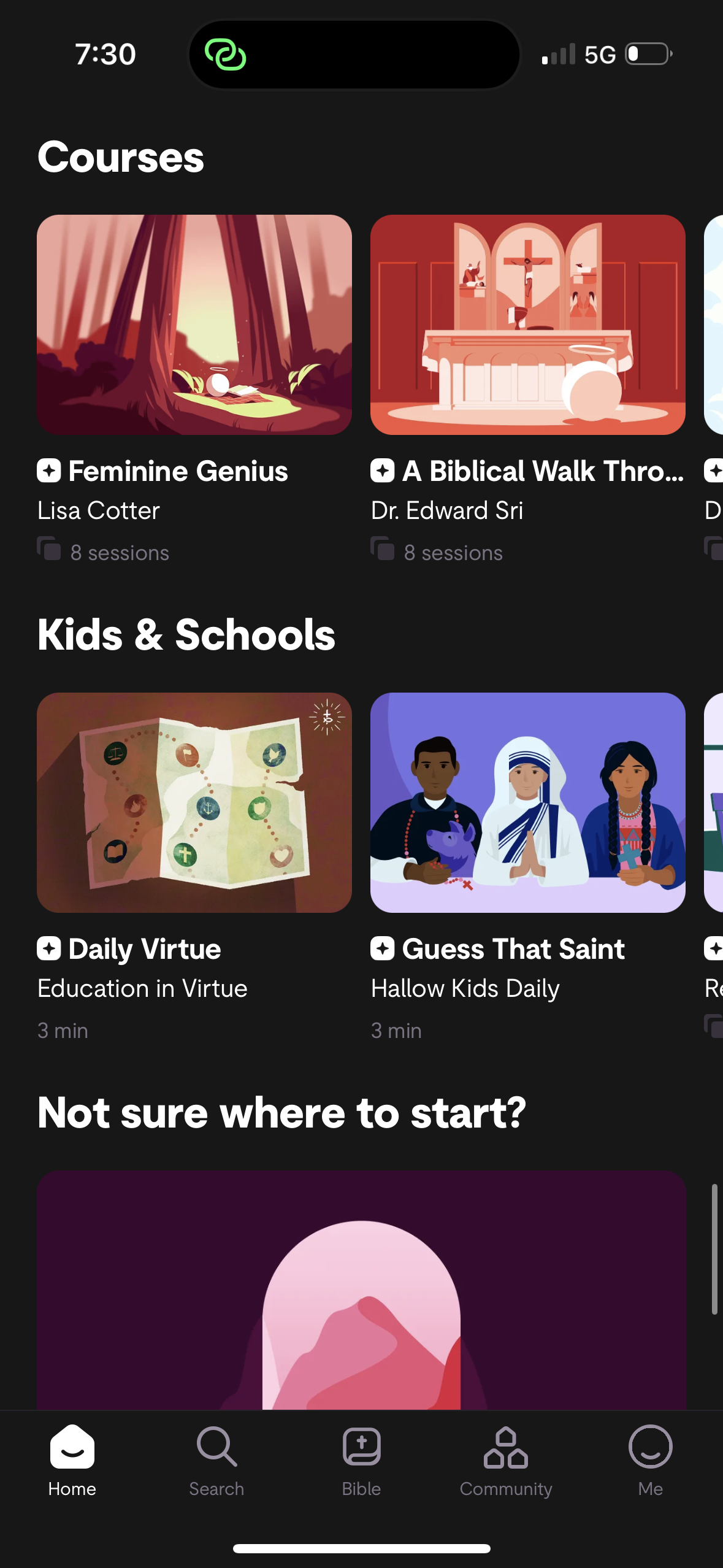Image resolution: width=723 pixels, height=1568 pixels.
Task: Open the Feminine Genius course
Action: coord(194,325)
